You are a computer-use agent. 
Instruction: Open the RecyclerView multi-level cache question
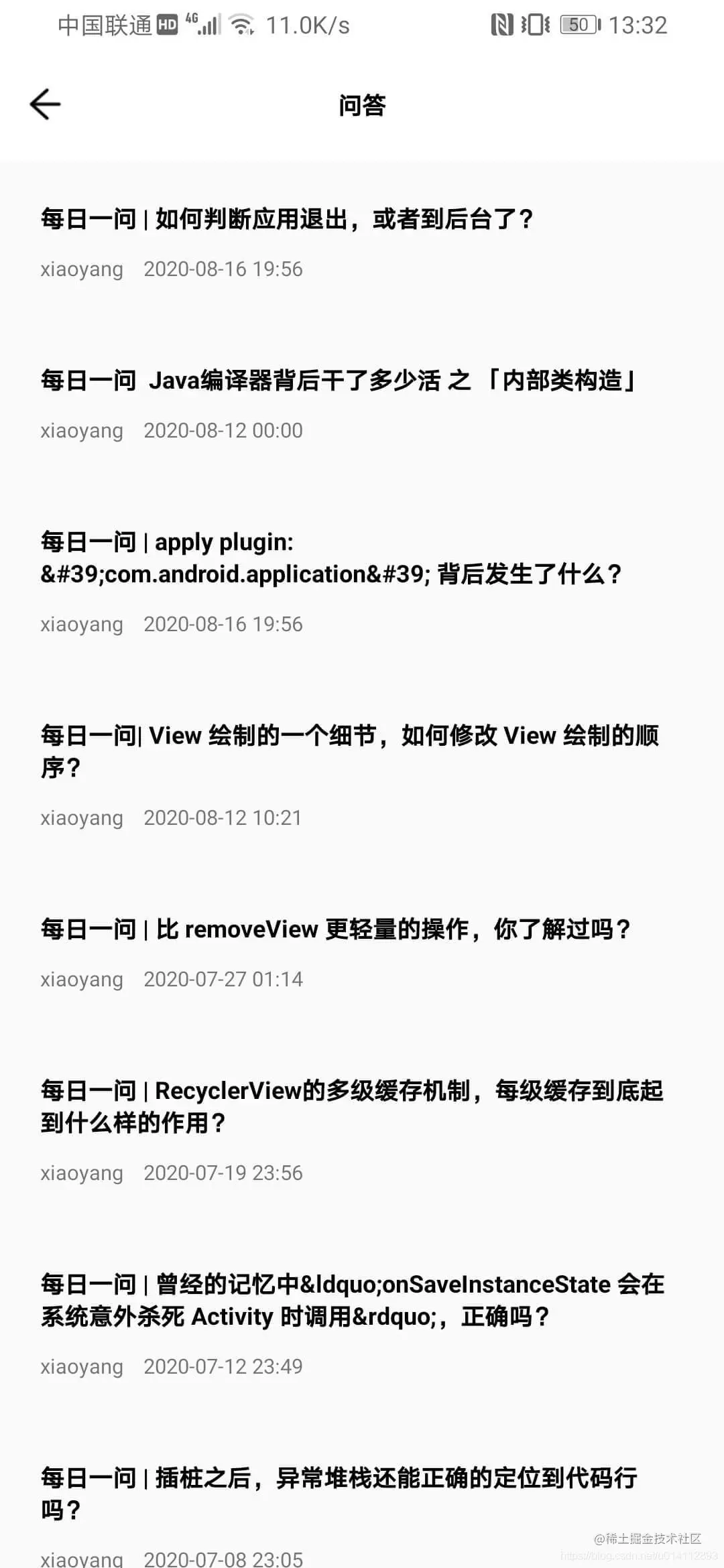[351, 1106]
